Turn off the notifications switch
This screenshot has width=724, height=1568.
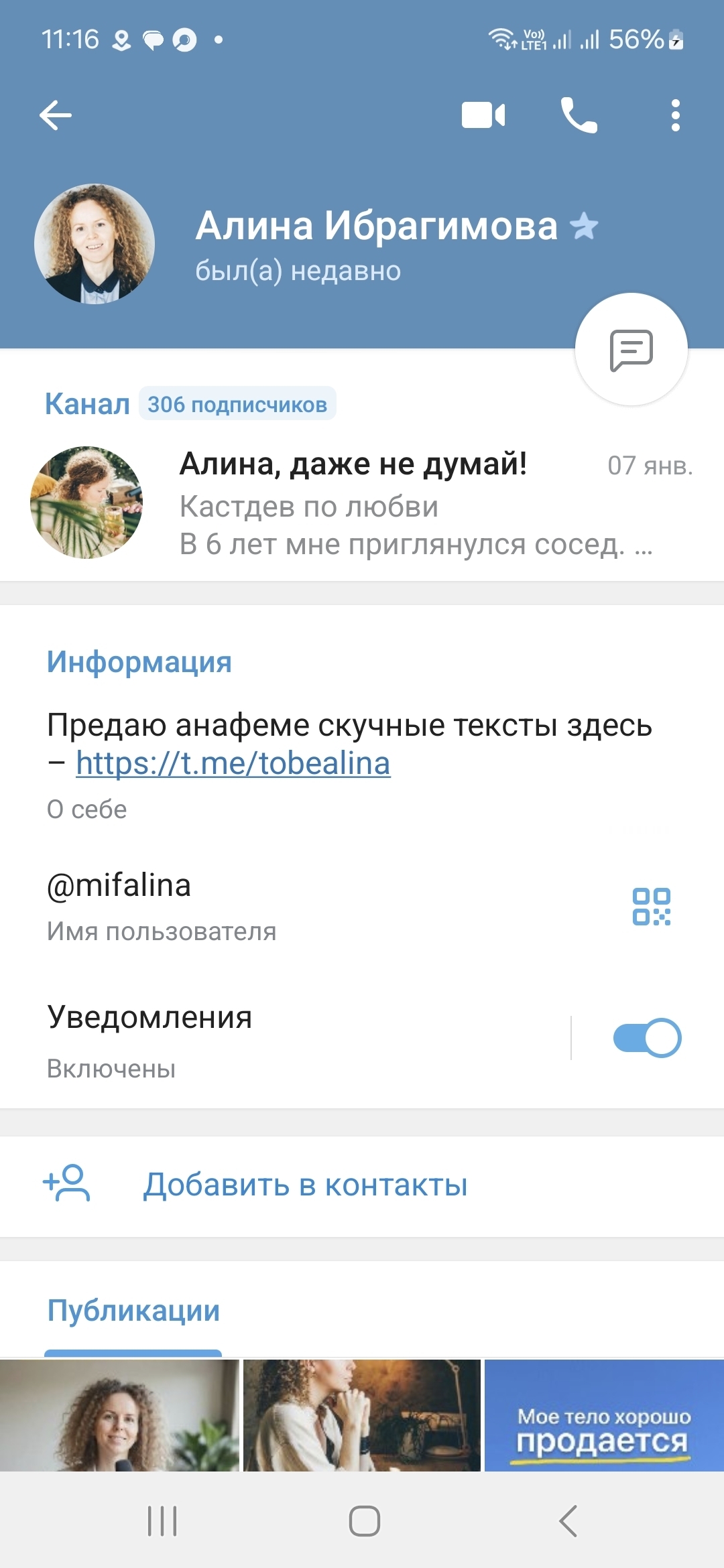pyautogui.click(x=647, y=1039)
